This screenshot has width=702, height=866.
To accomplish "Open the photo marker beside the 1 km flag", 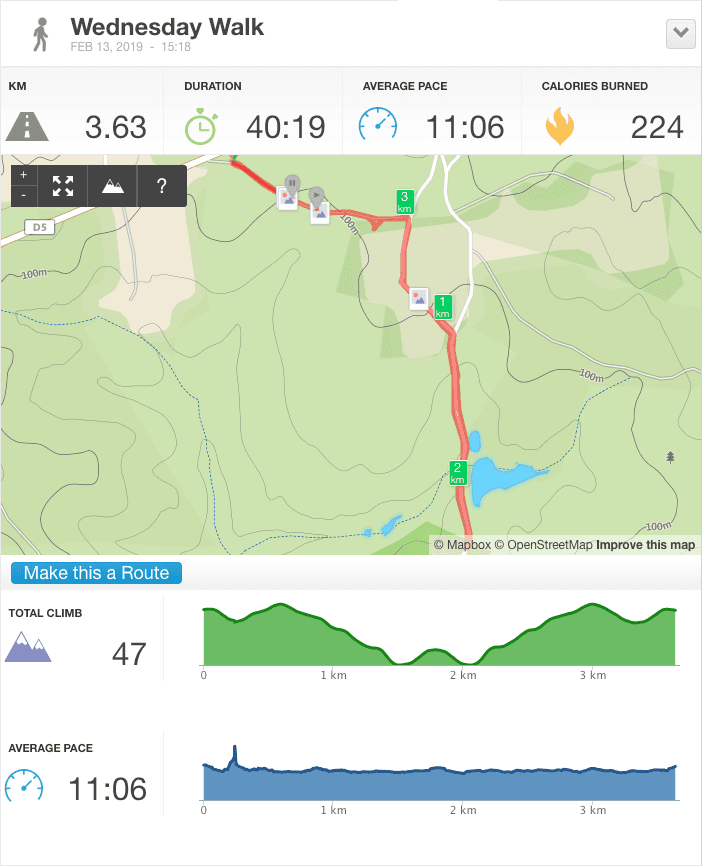I will pos(419,298).
